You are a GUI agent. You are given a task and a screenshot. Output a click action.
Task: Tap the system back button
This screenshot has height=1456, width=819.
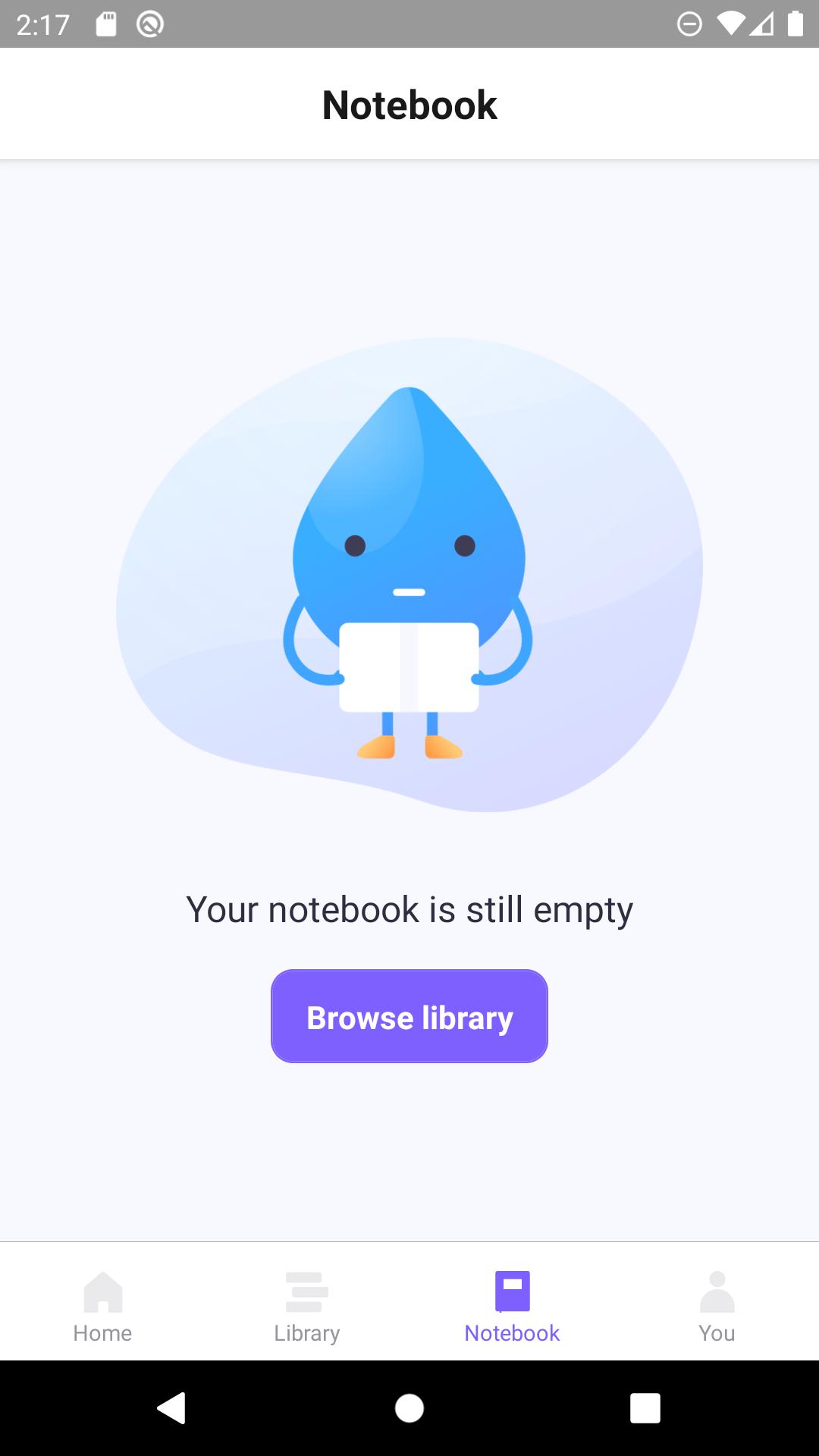[x=172, y=1408]
